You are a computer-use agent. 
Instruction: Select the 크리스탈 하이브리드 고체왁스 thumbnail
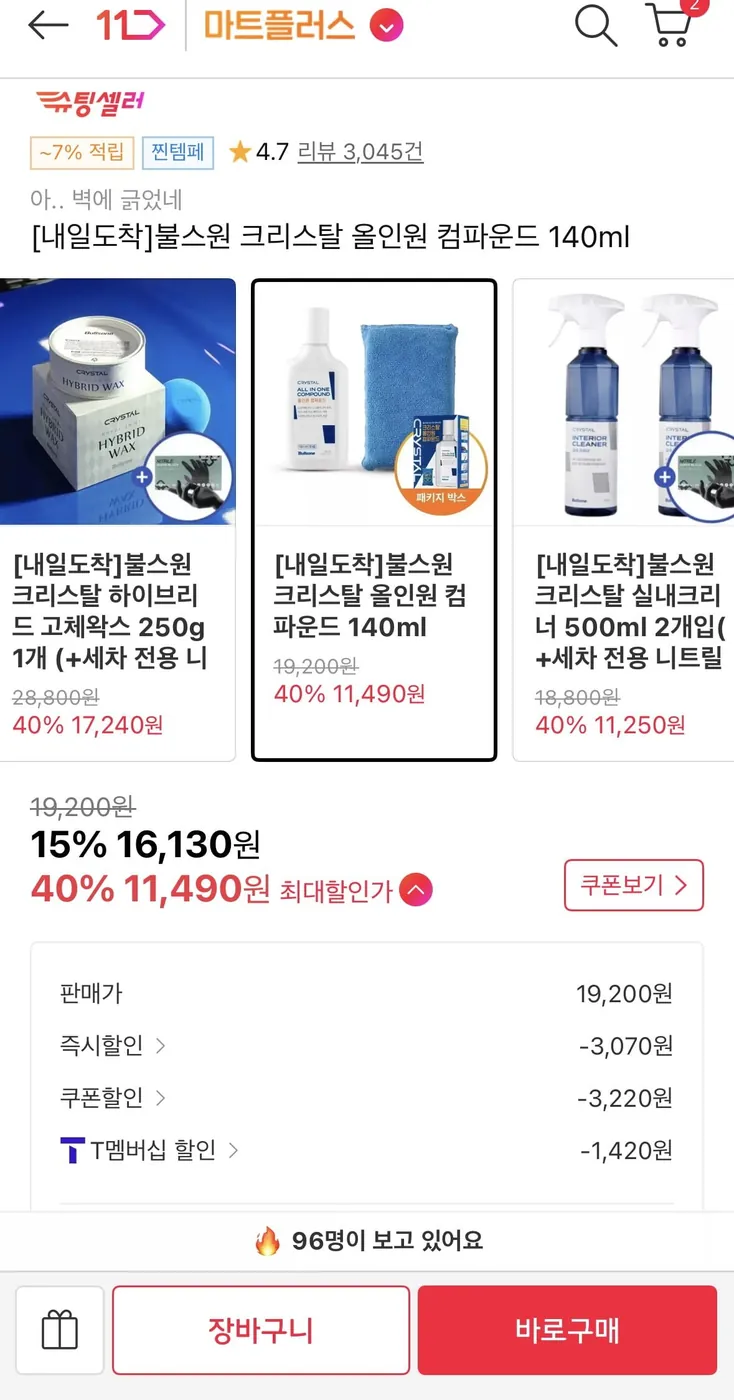click(117, 400)
